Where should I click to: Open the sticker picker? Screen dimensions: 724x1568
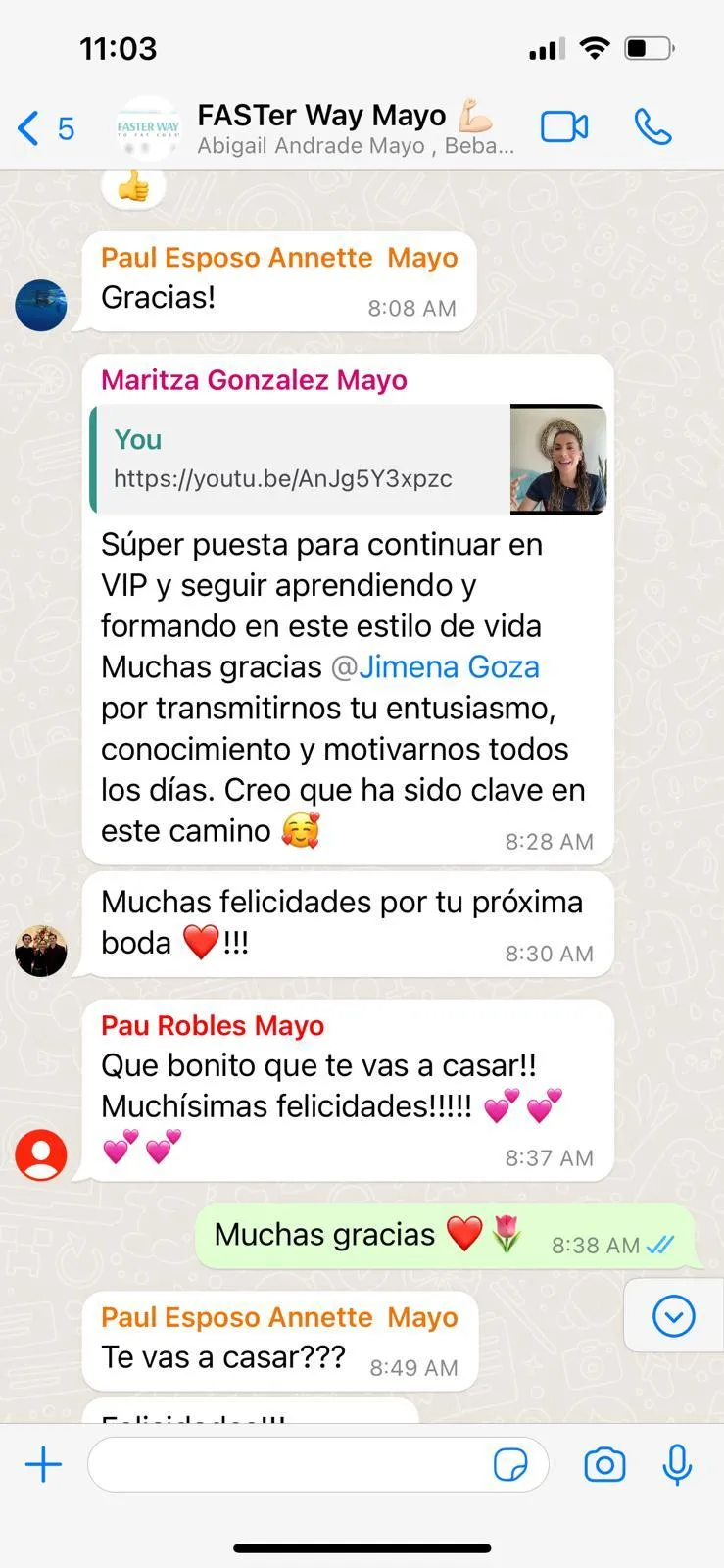(510, 1465)
